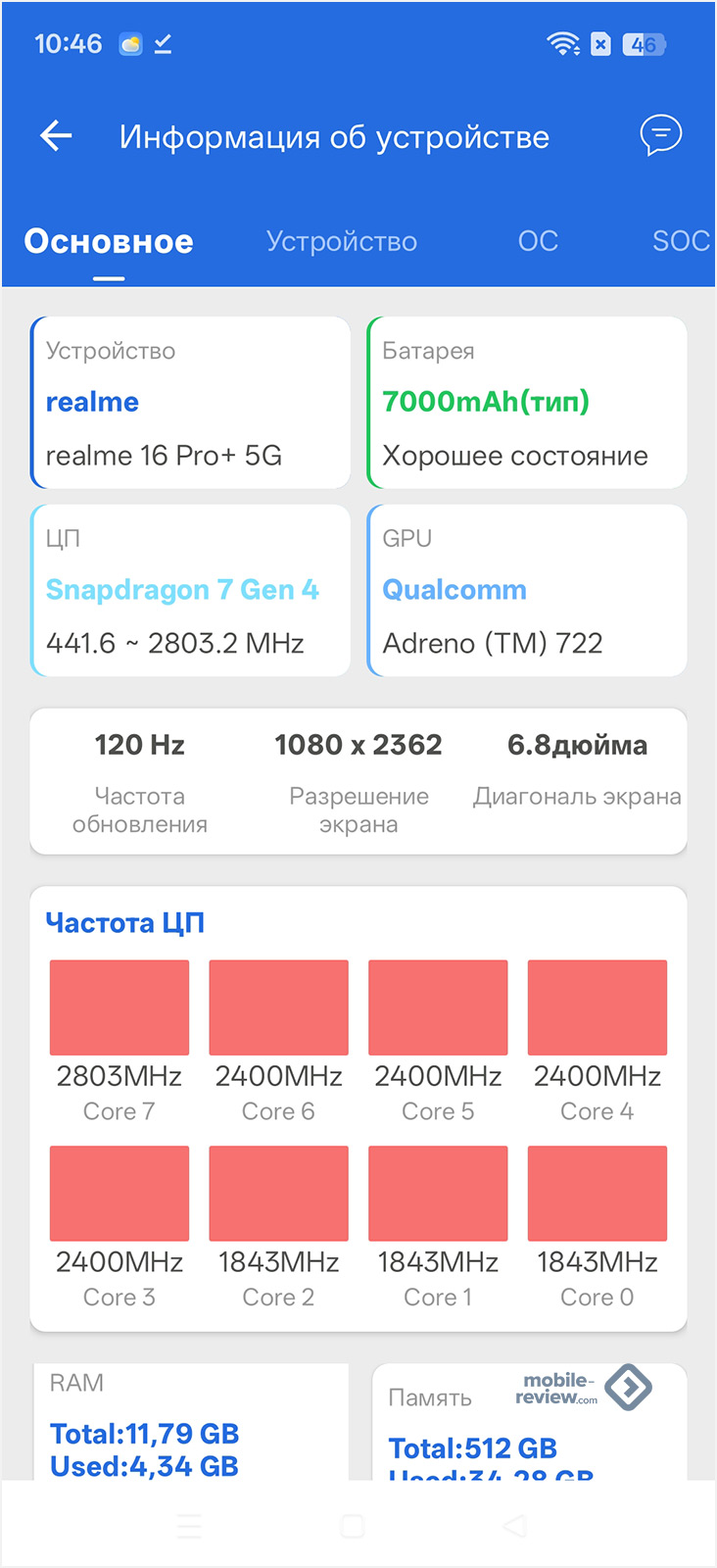Open the feedback chat bubble icon
Image resolution: width=717 pixels, height=1568 pixels.
tap(660, 135)
